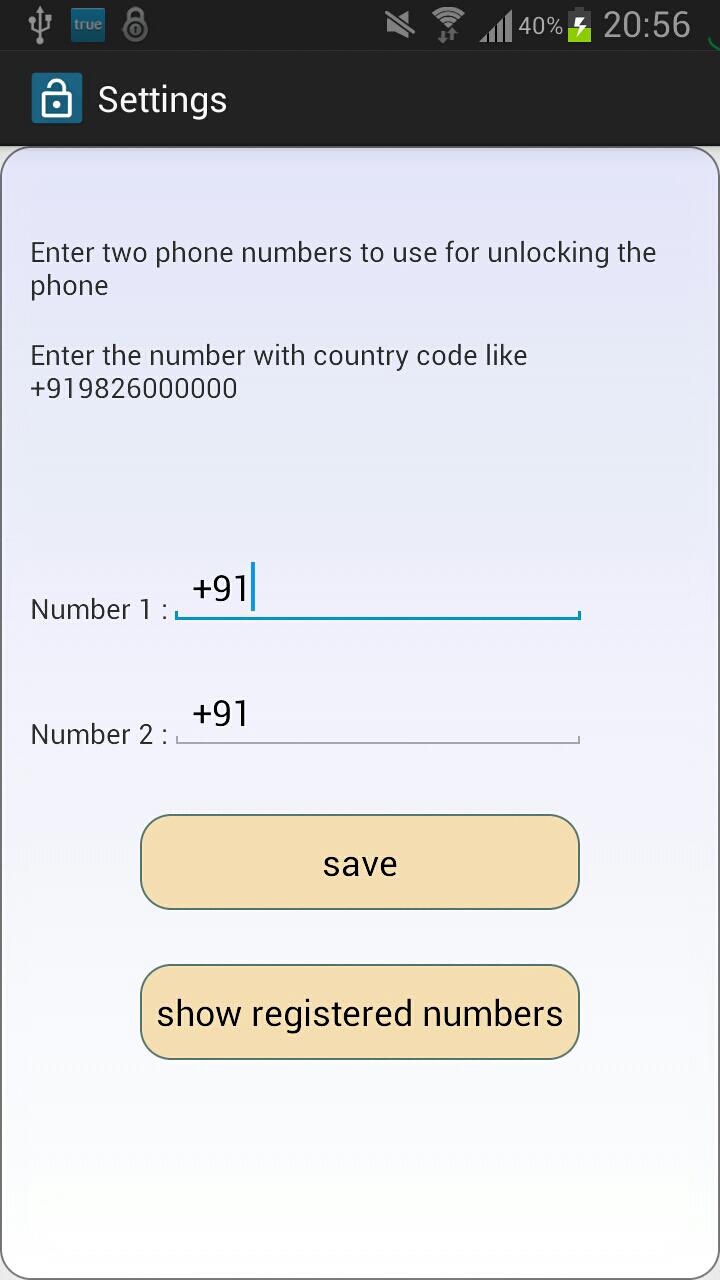Tap the Settings title text
The width and height of the screenshot is (720, 1280).
click(x=161, y=98)
